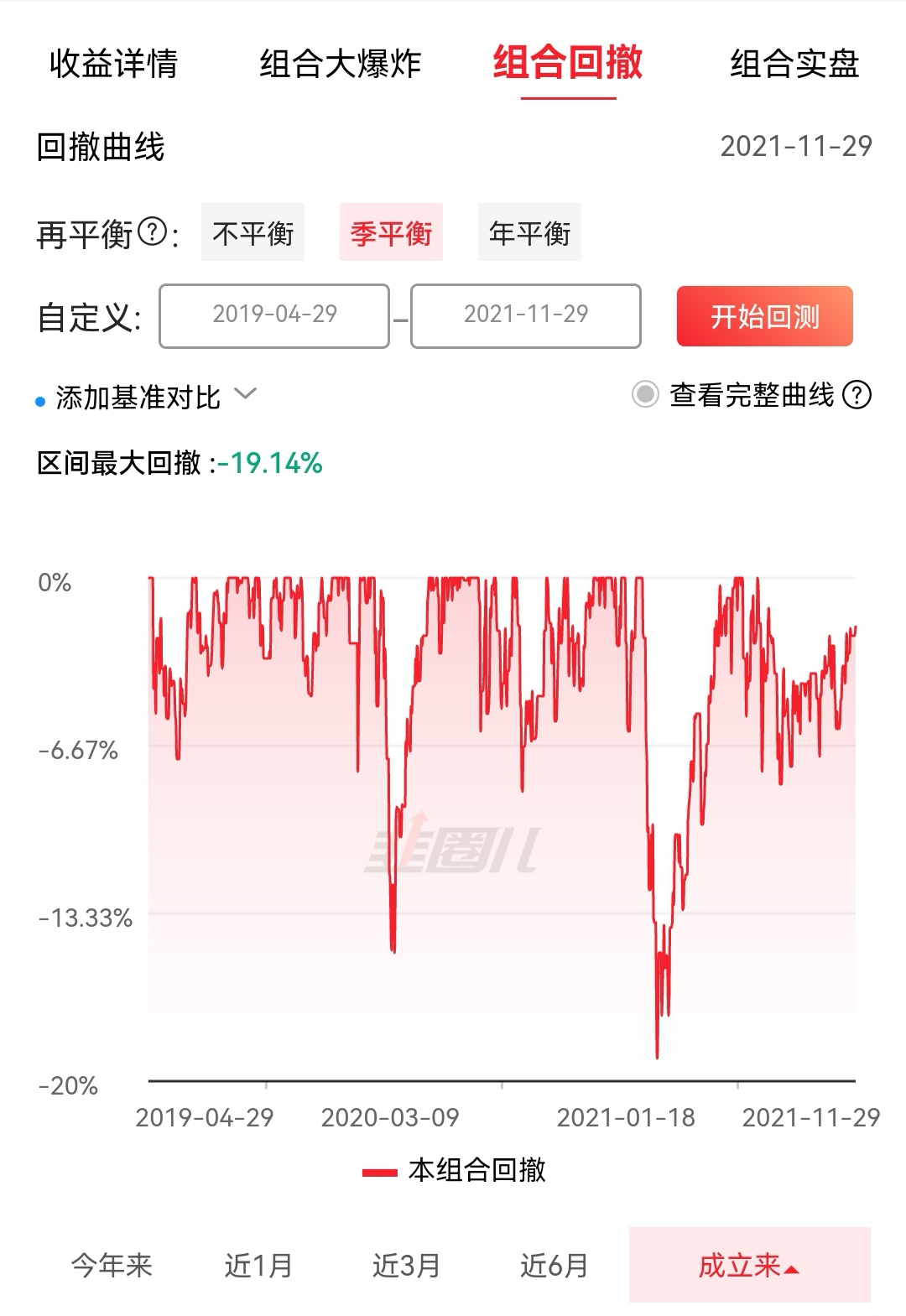Choose the 近6月 time range
Screen dimensions: 906x1316
(554, 1265)
